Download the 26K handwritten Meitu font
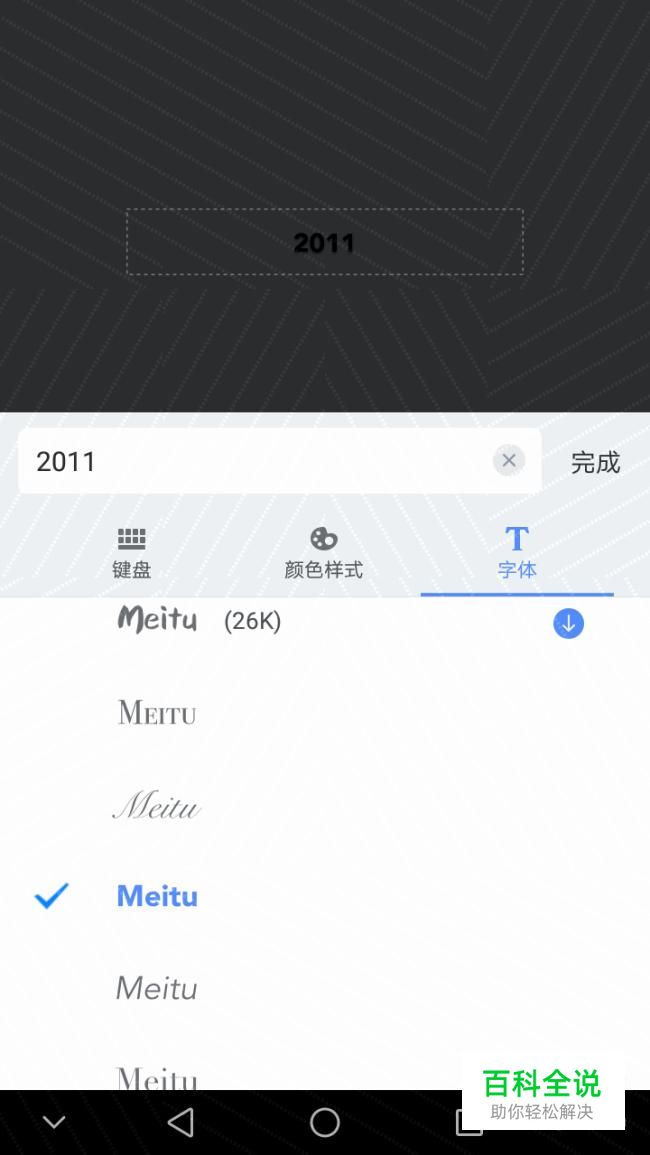Viewport: 650px width, 1155px height. pos(568,623)
